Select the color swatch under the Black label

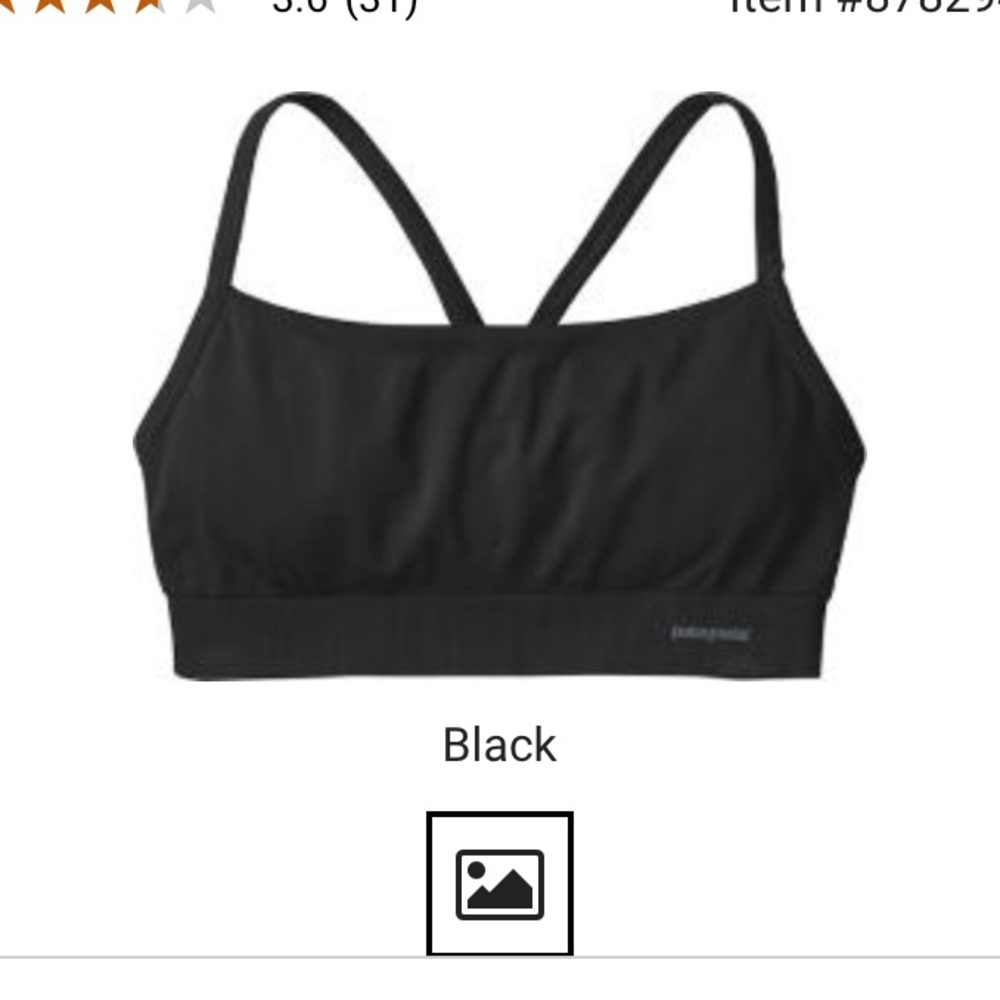(x=499, y=883)
